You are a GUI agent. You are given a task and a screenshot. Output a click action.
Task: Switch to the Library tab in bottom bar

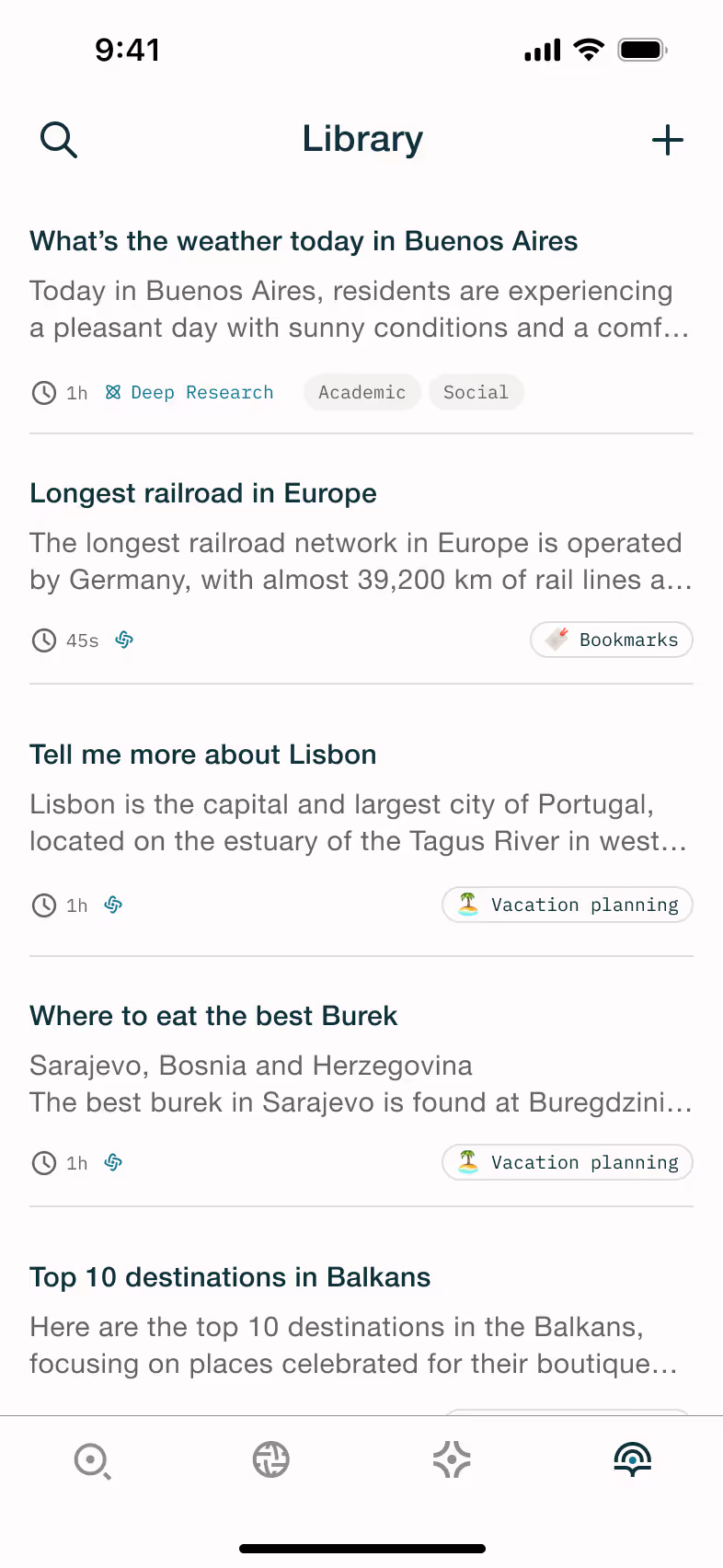coord(633,1459)
